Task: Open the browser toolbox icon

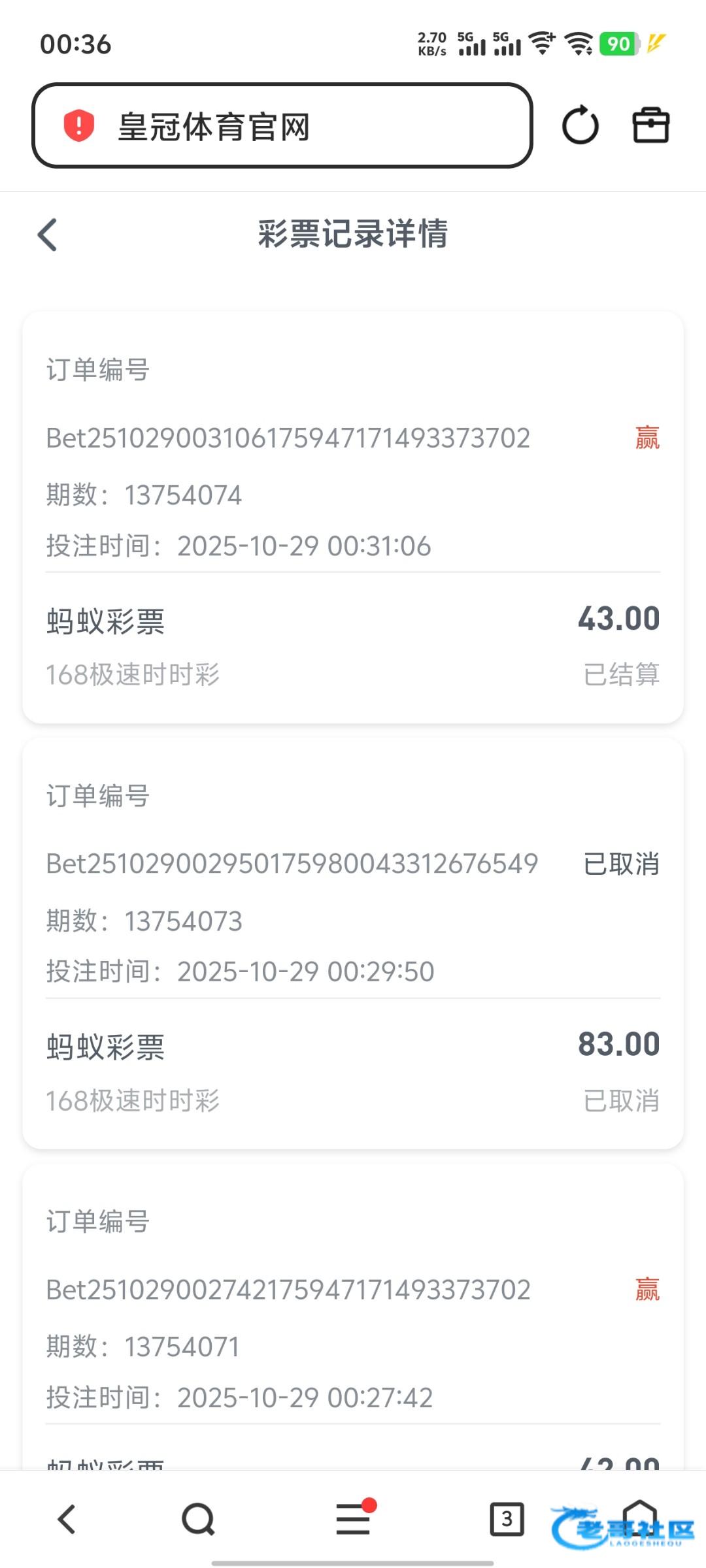Action: point(650,125)
